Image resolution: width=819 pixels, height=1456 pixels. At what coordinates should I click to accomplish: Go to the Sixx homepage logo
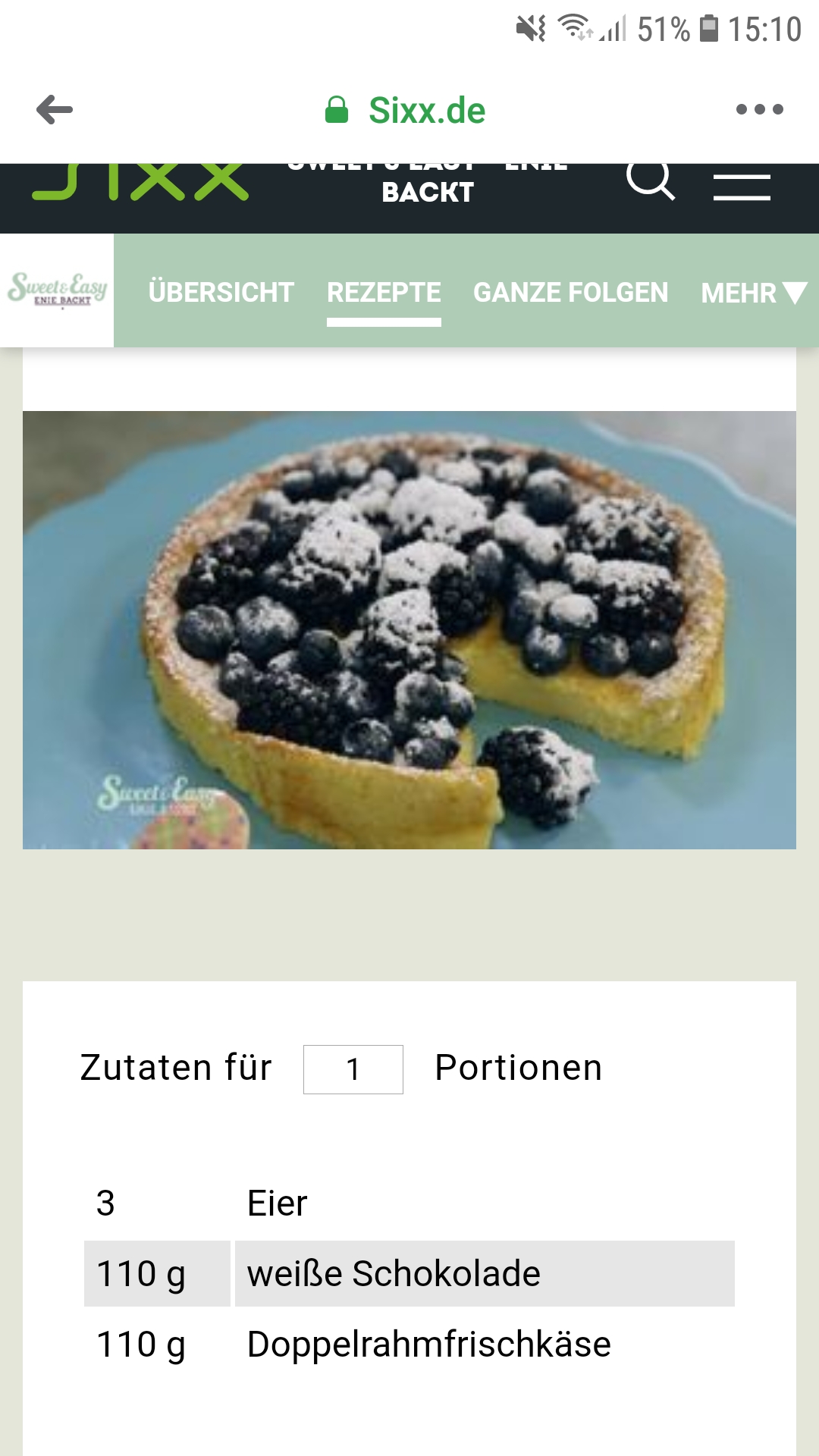pyautogui.click(x=140, y=182)
